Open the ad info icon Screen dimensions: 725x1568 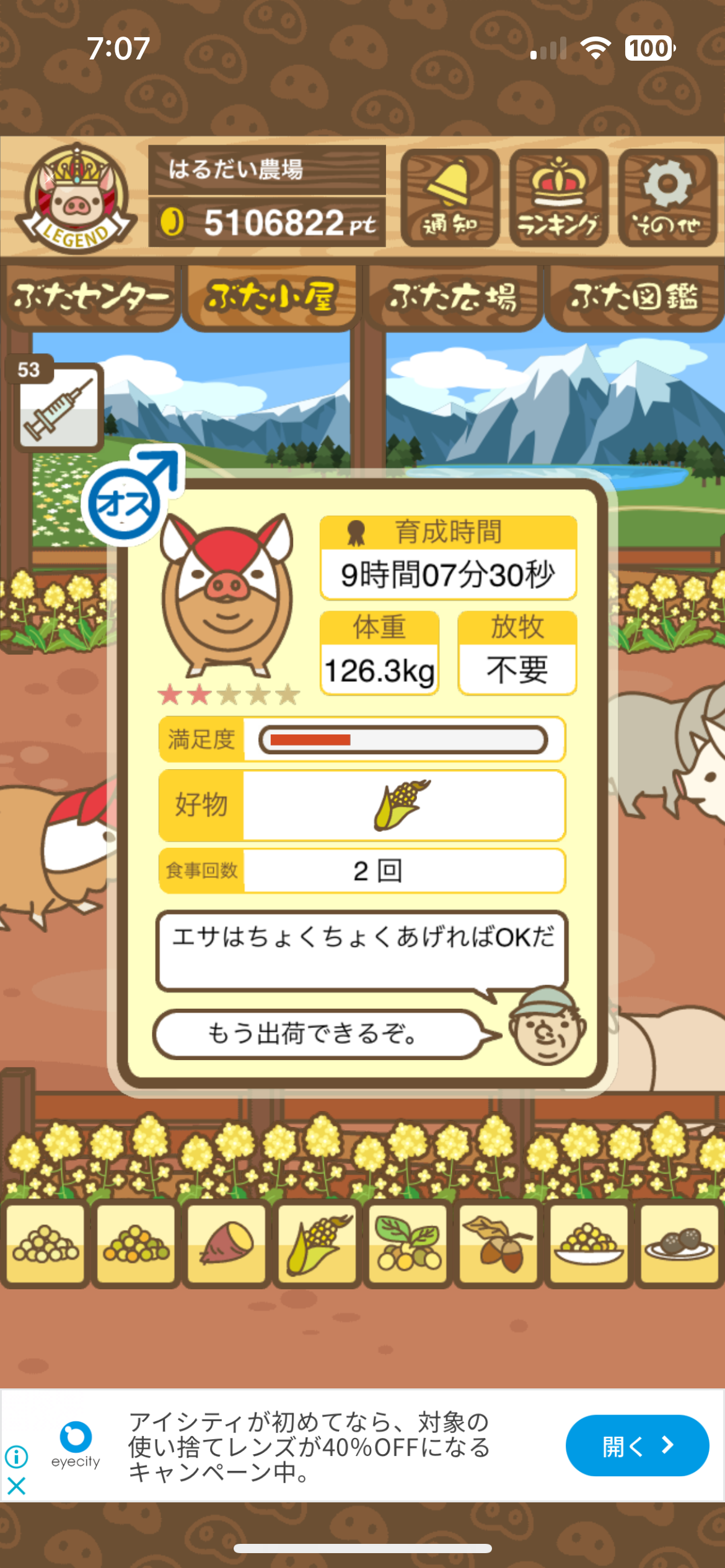click(17, 1456)
